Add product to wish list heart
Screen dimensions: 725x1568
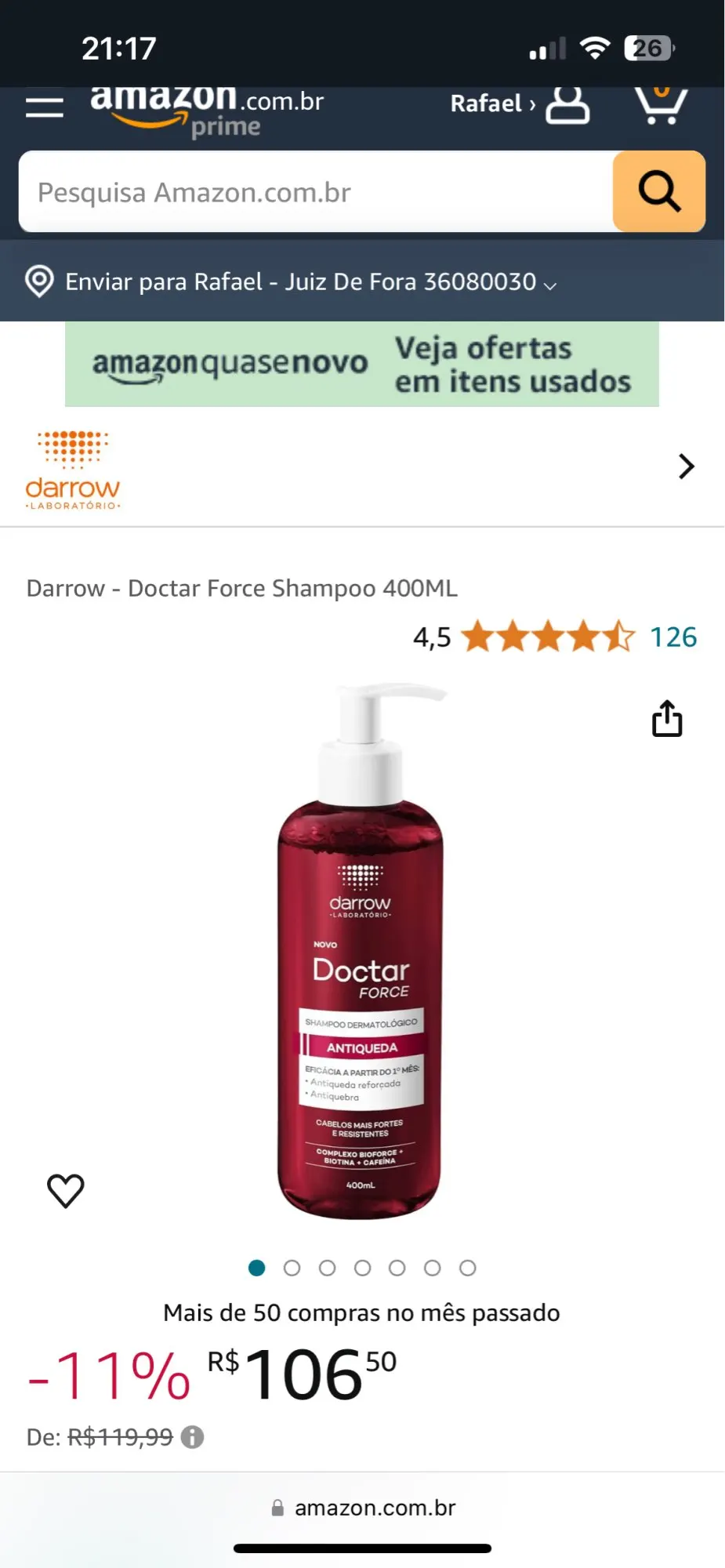pos(66,1191)
